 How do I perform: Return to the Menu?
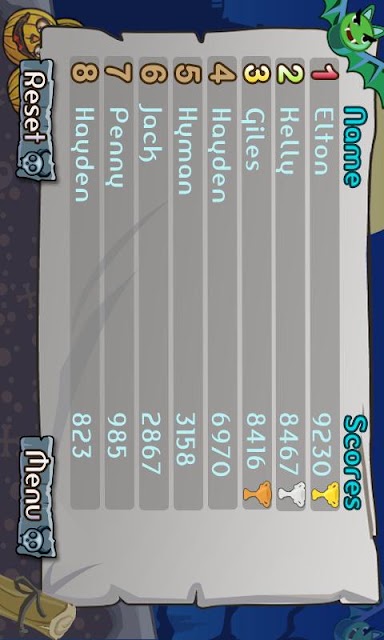point(36,496)
